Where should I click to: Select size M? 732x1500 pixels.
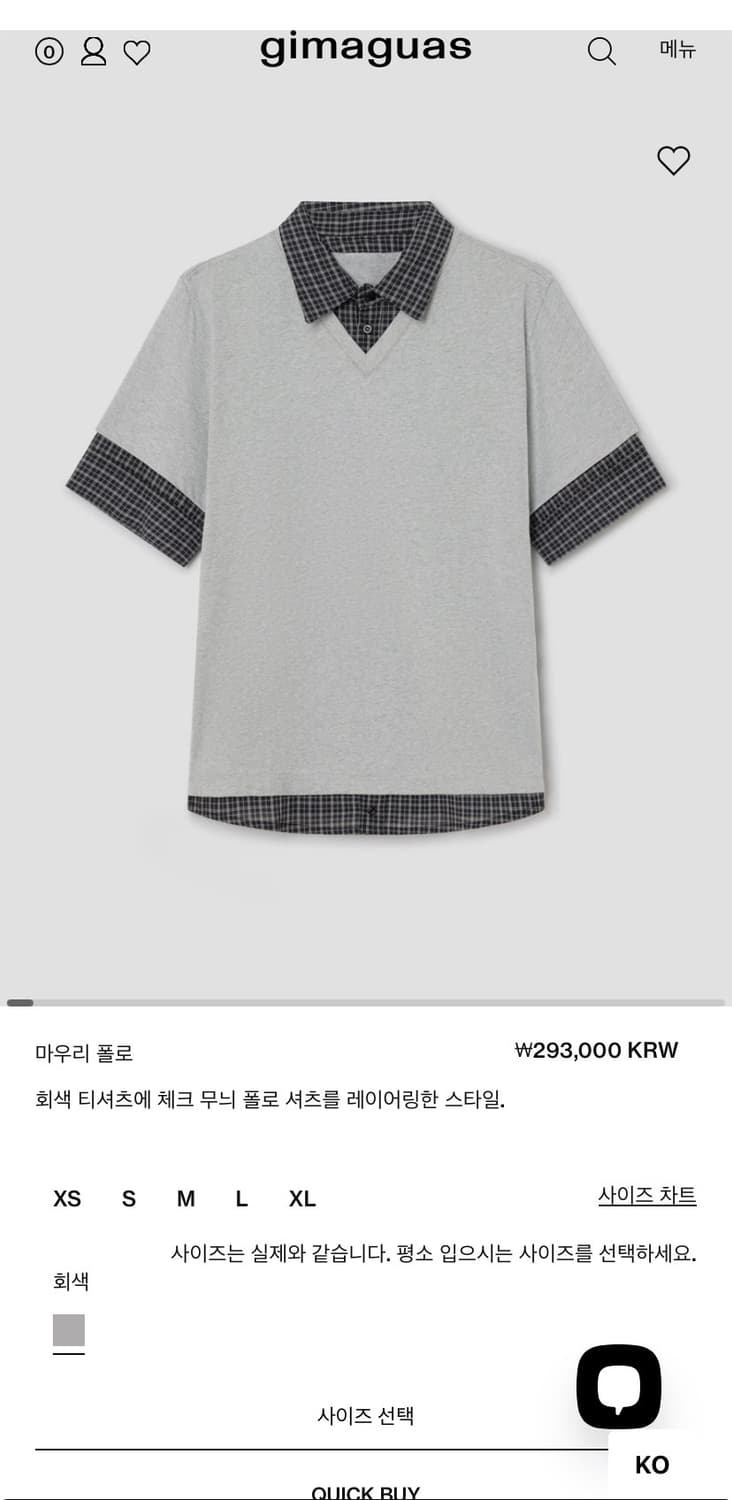coord(186,1198)
